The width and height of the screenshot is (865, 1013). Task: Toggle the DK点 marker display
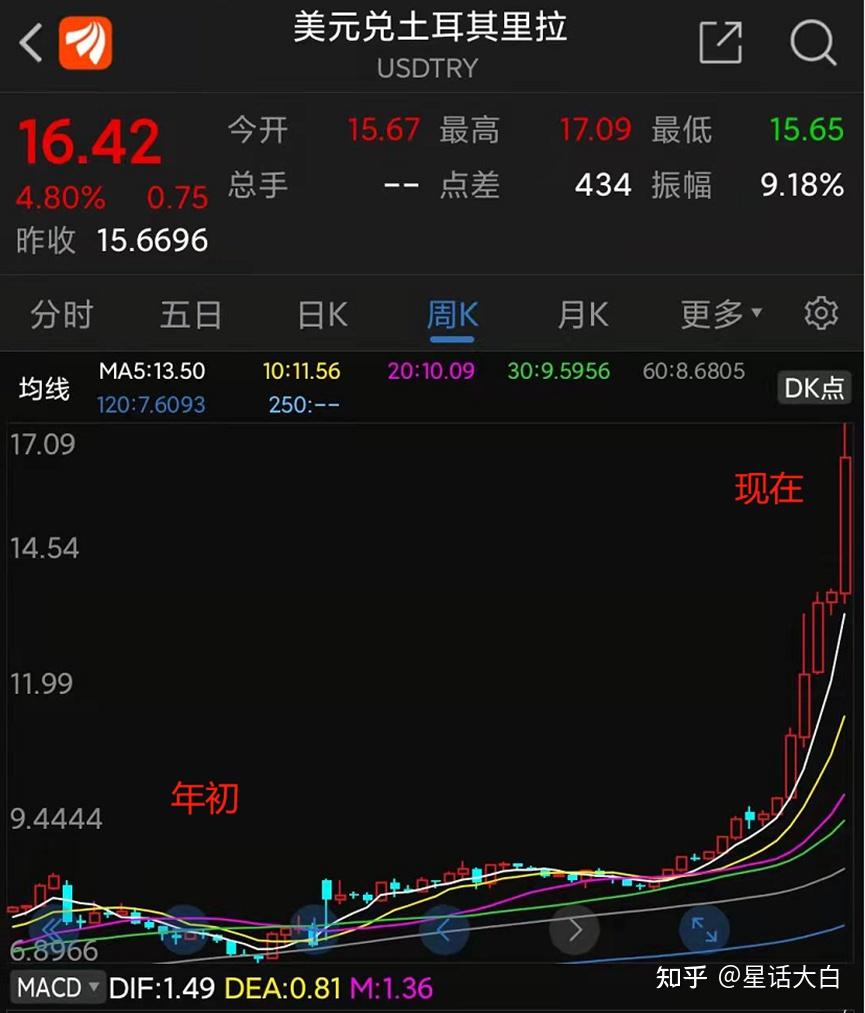(x=813, y=387)
